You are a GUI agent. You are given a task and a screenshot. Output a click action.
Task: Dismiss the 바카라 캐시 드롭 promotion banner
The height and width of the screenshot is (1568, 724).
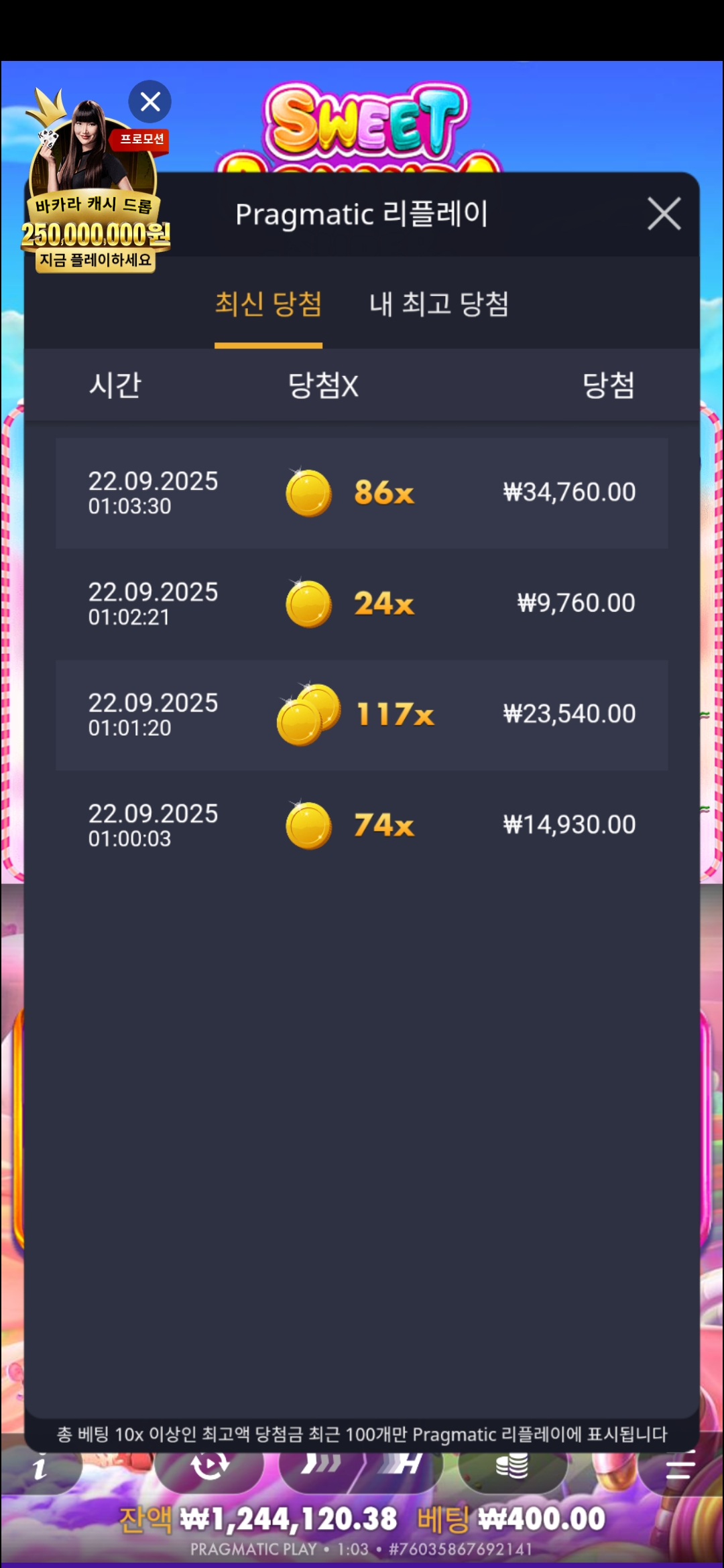150,102
